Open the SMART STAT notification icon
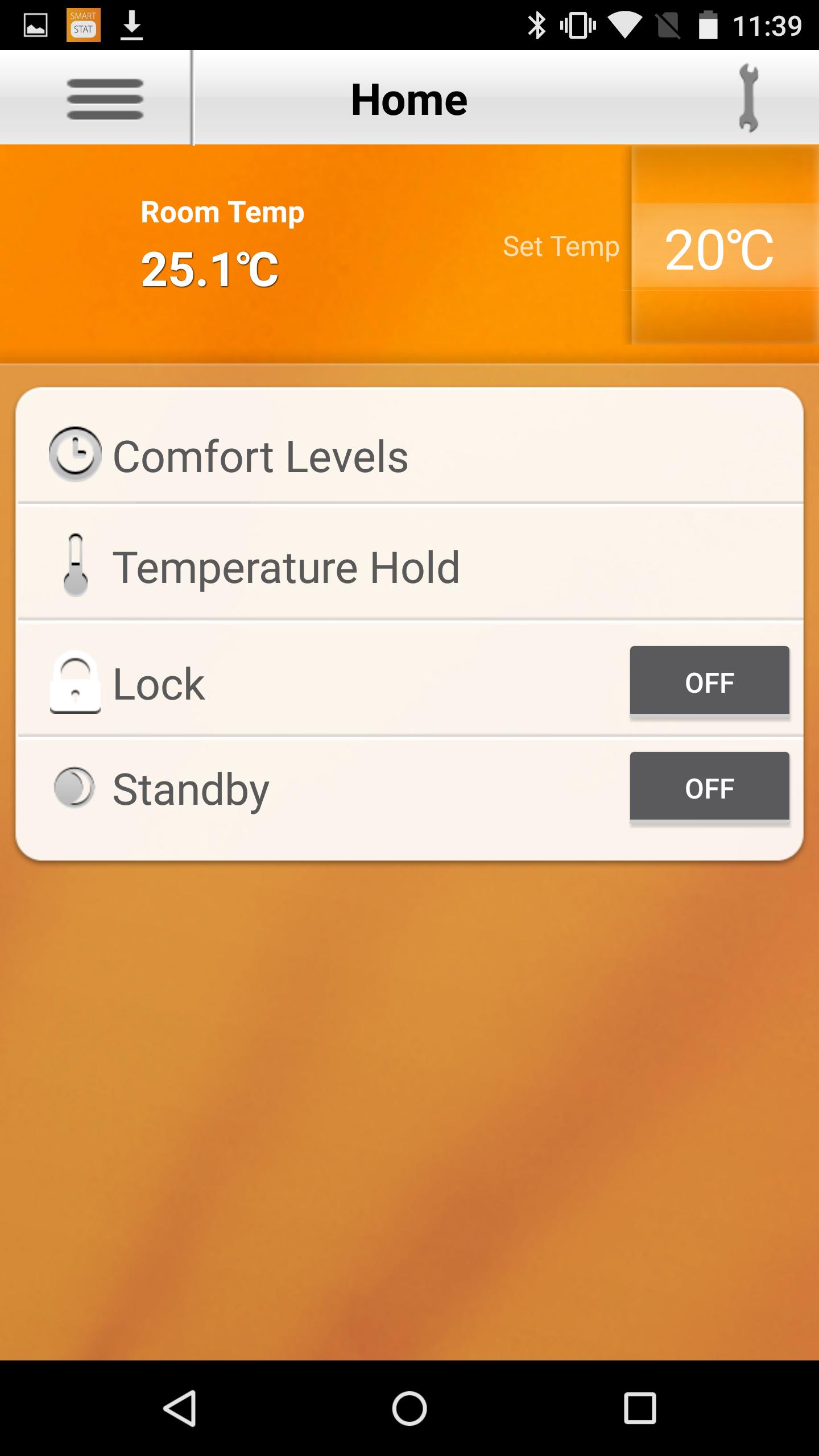Screen dimensions: 819x1456 [x=84, y=24]
